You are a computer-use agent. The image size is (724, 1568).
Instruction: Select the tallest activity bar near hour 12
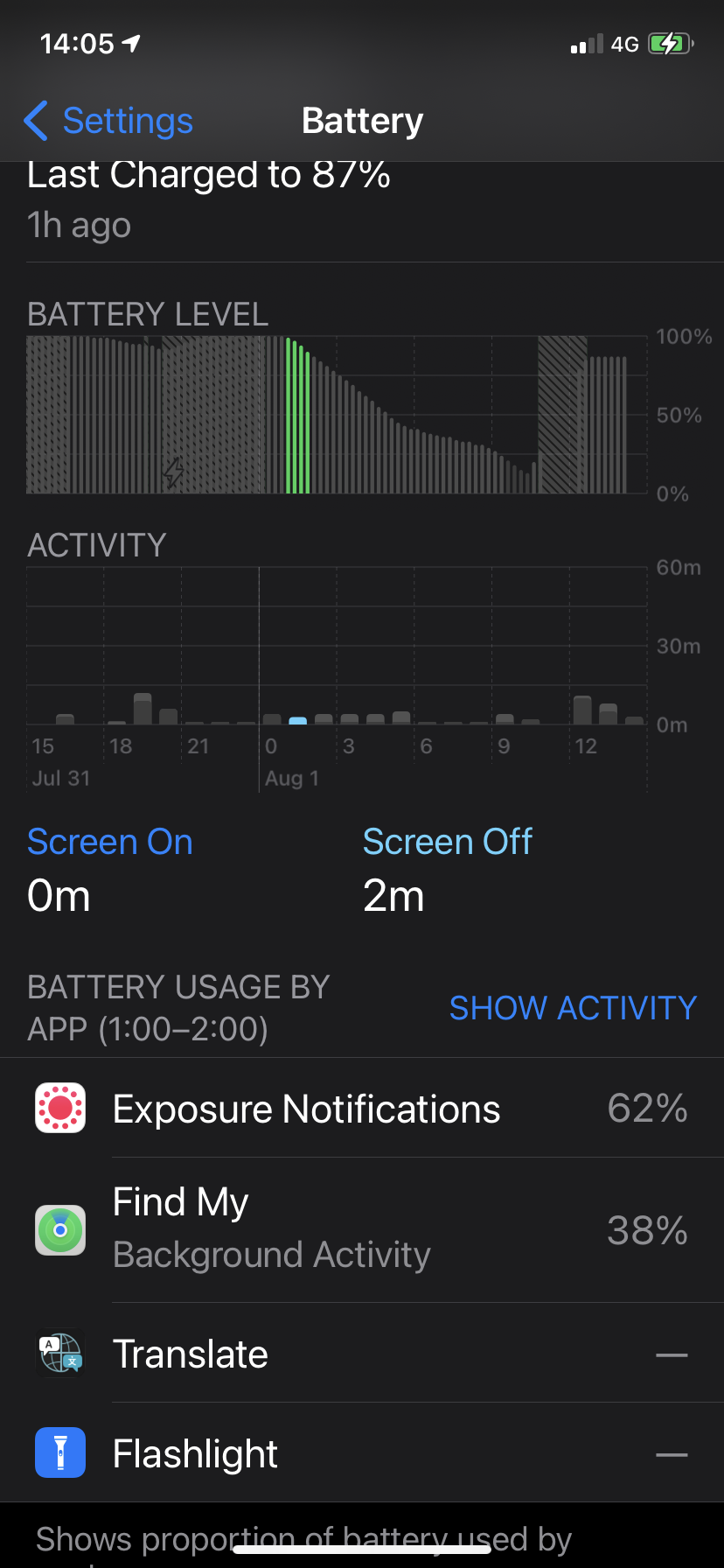pyautogui.click(x=582, y=710)
